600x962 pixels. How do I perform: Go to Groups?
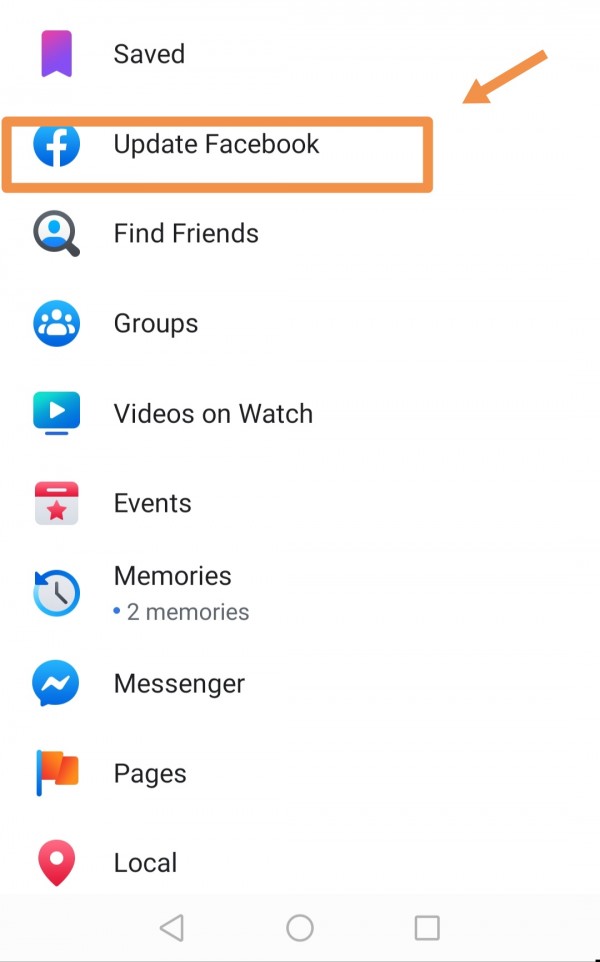click(x=156, y=324)
